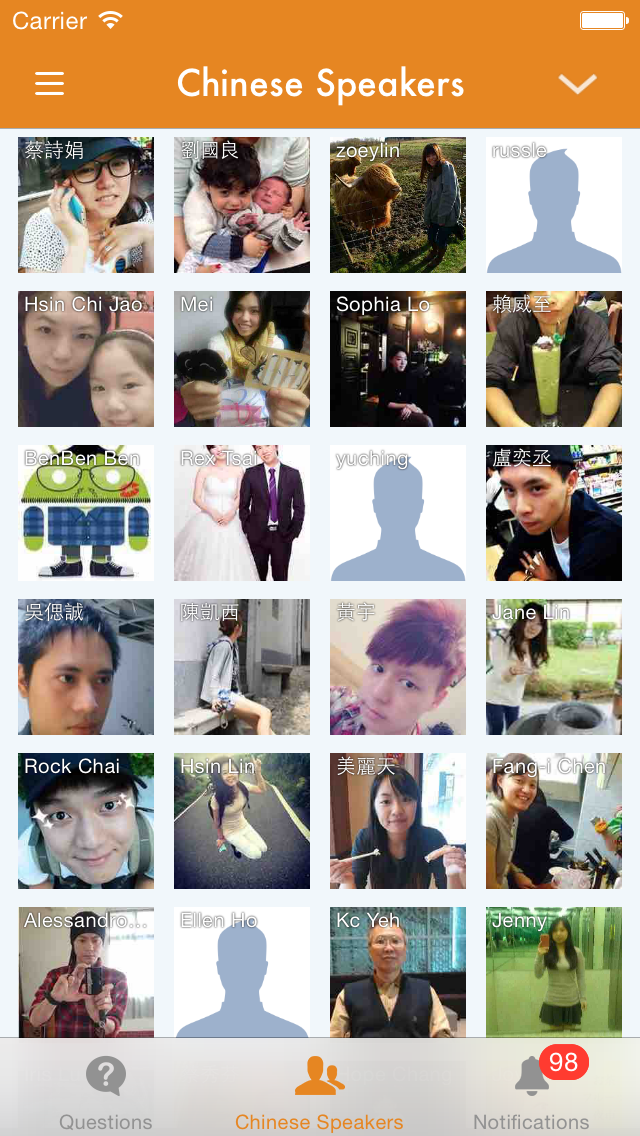Image resolution: width=640 pixels, height=1136 pixels.
Task: Open Rex Tsai's profile
Action: [242, 513]
